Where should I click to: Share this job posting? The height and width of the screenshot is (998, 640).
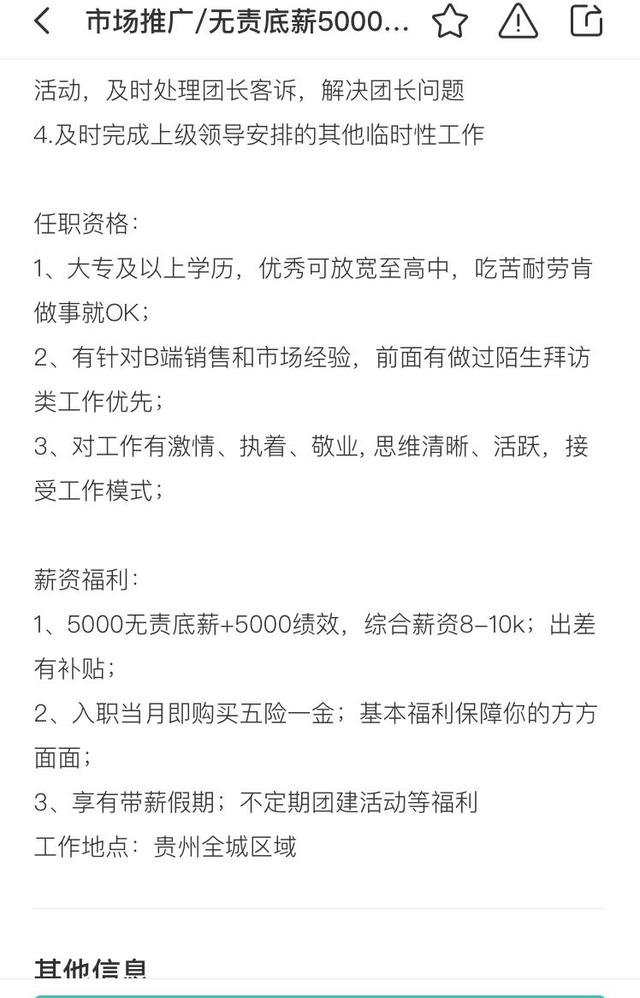[587, 20]
